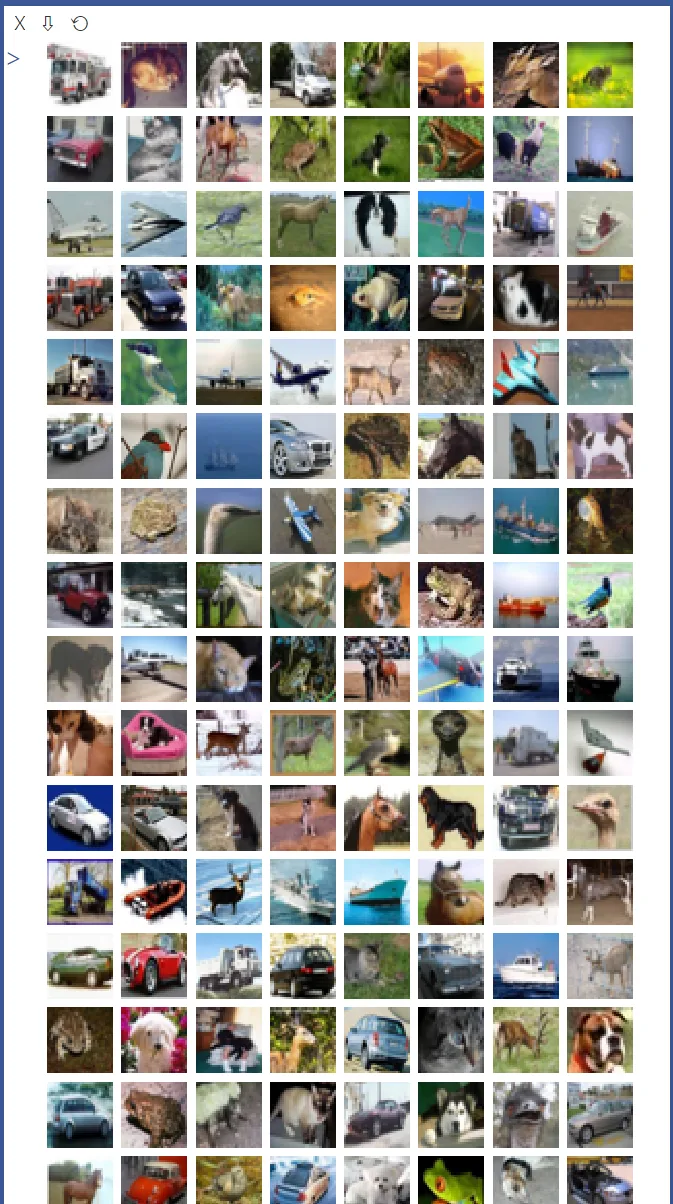Expand the side arrow next to the grid
The width and height of the screenshot is (673, 1204).
(14, 59)
